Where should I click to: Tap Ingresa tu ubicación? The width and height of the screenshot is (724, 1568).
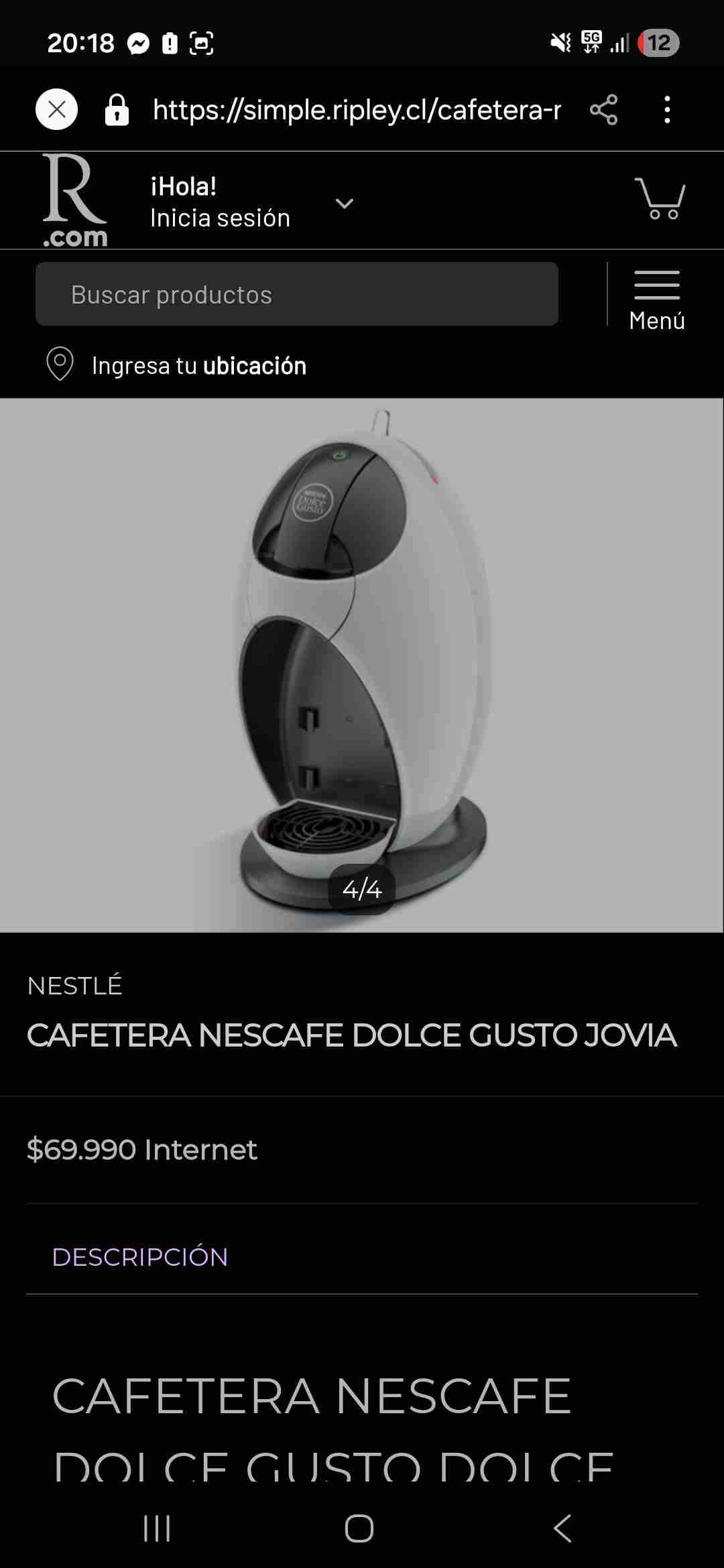click(198, 365)
